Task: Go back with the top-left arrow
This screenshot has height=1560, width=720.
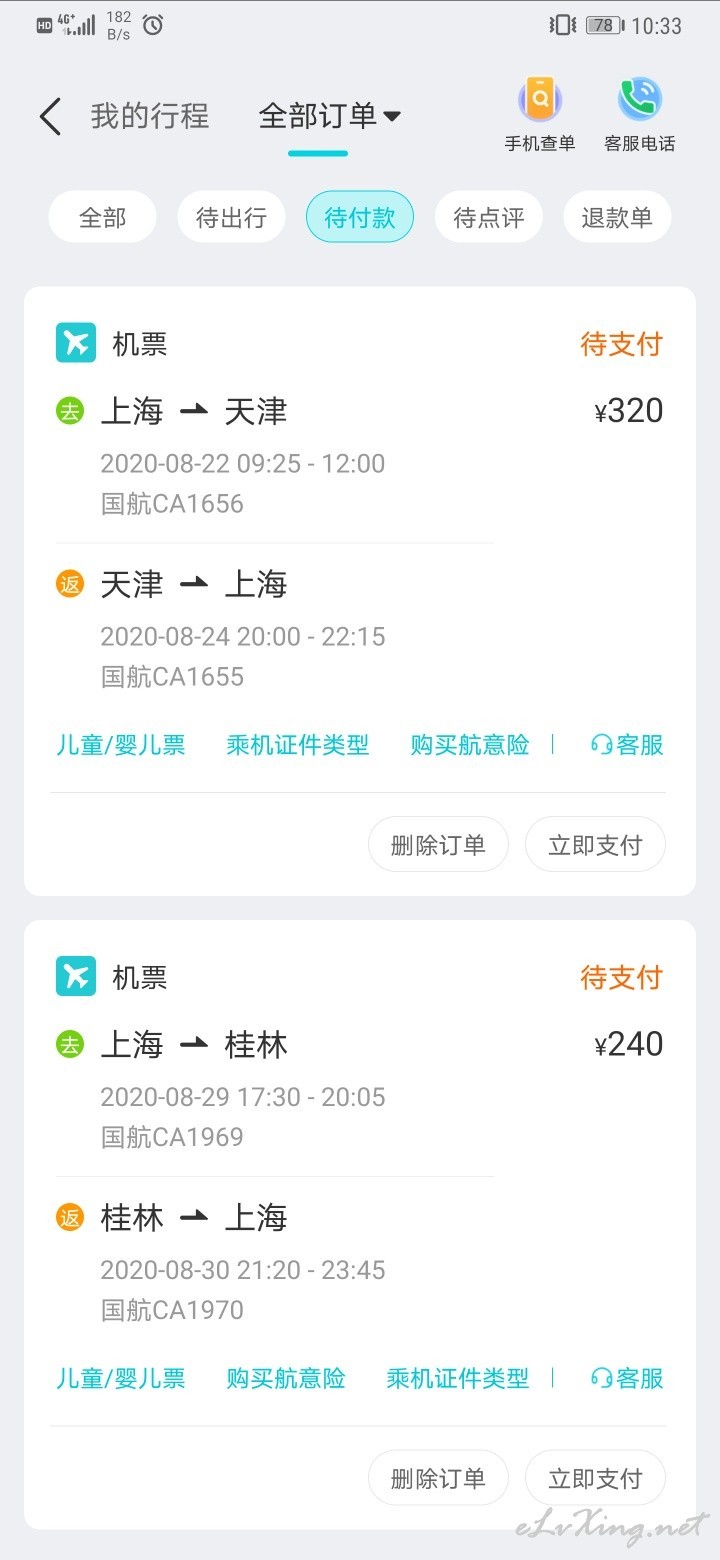Action: [x=50, y=117]
